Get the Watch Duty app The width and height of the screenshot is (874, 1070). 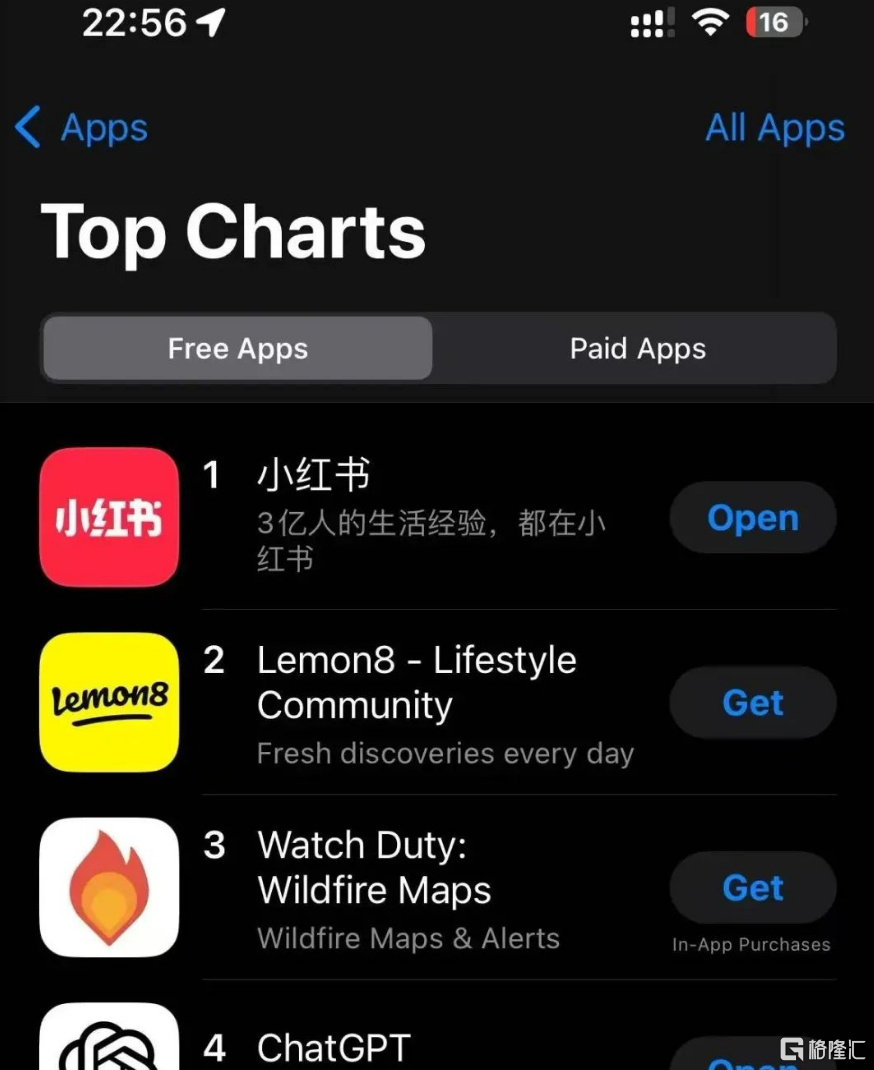[752, 888]
